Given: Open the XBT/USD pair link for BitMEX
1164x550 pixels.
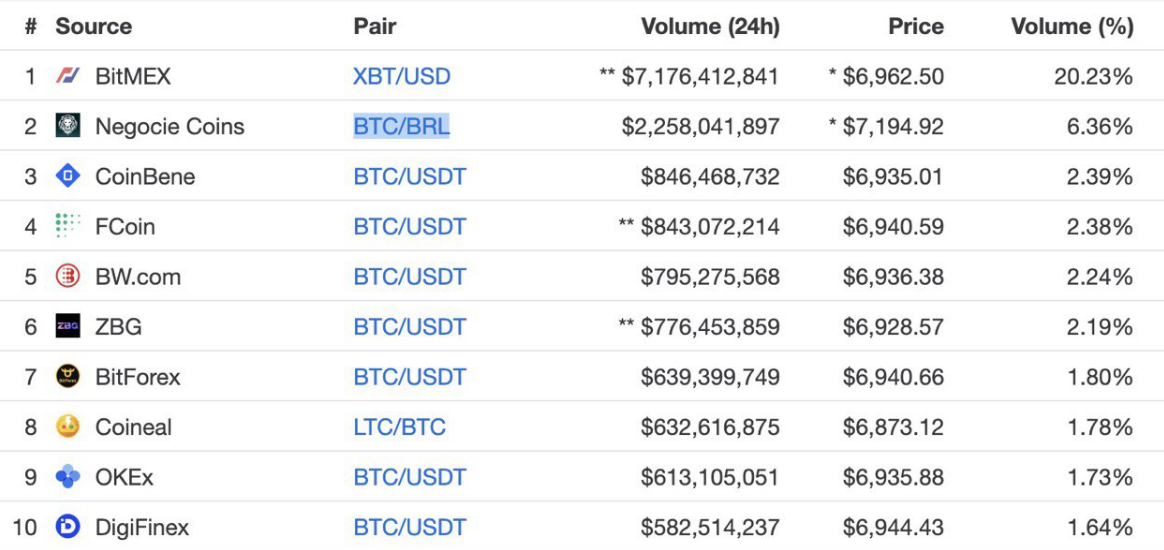Looking at the screenshot, I should pyautogui.click(x=402, y=76).
